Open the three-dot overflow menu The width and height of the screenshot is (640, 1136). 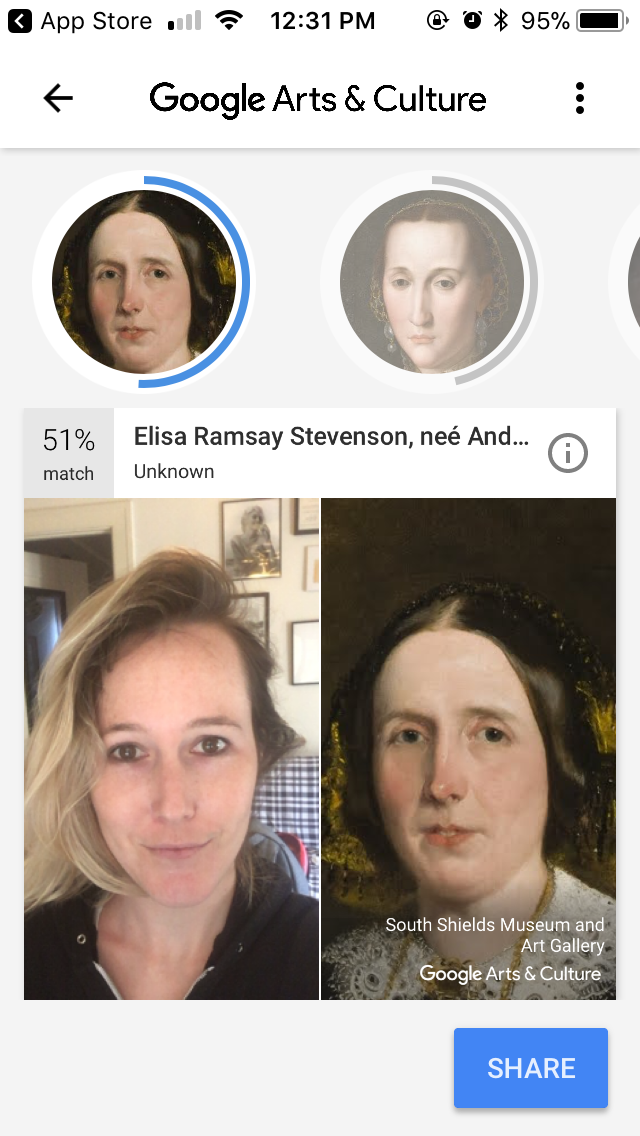(x=579, y=98)
